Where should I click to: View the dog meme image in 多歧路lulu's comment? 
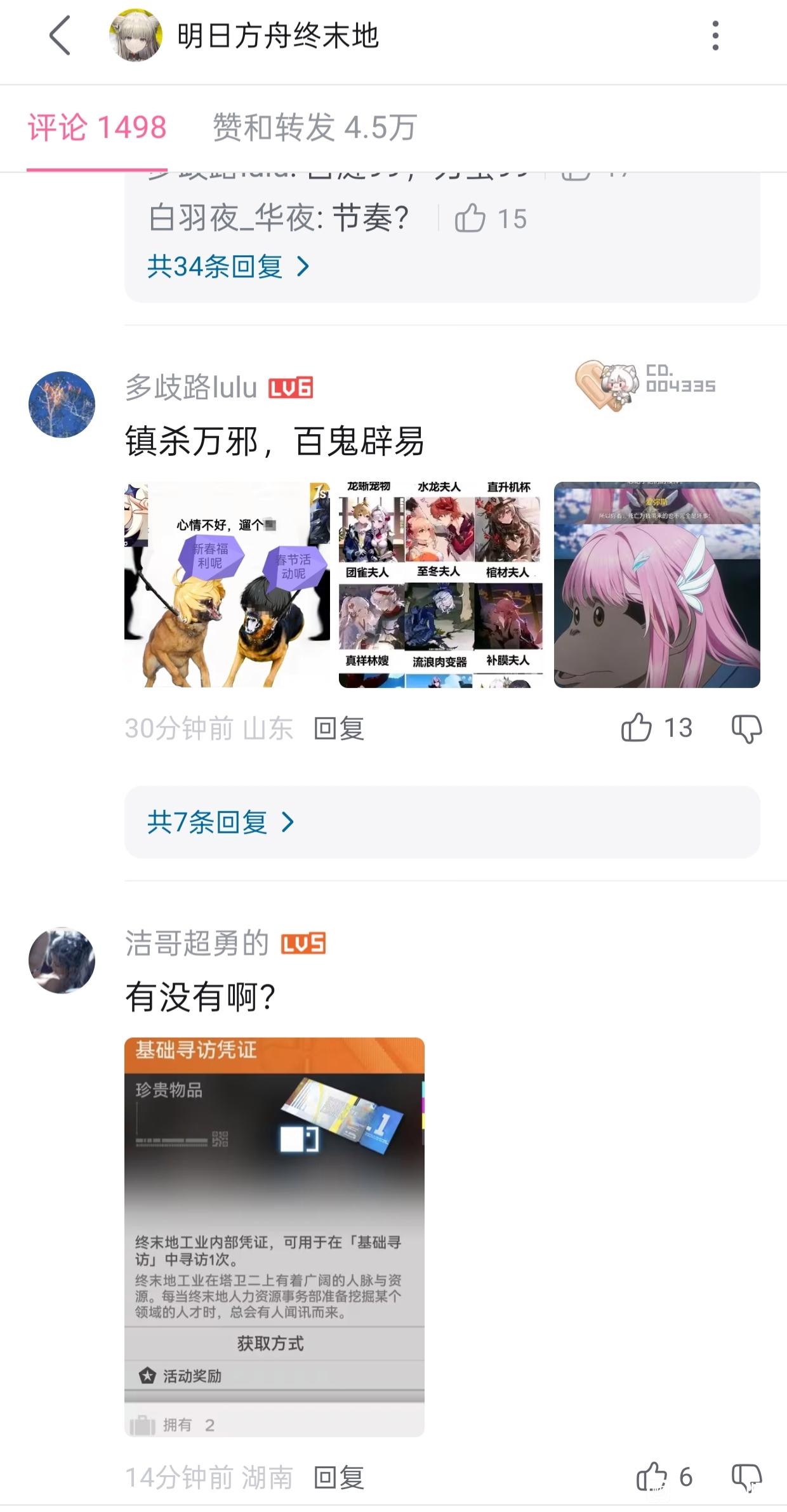point(227,585)
